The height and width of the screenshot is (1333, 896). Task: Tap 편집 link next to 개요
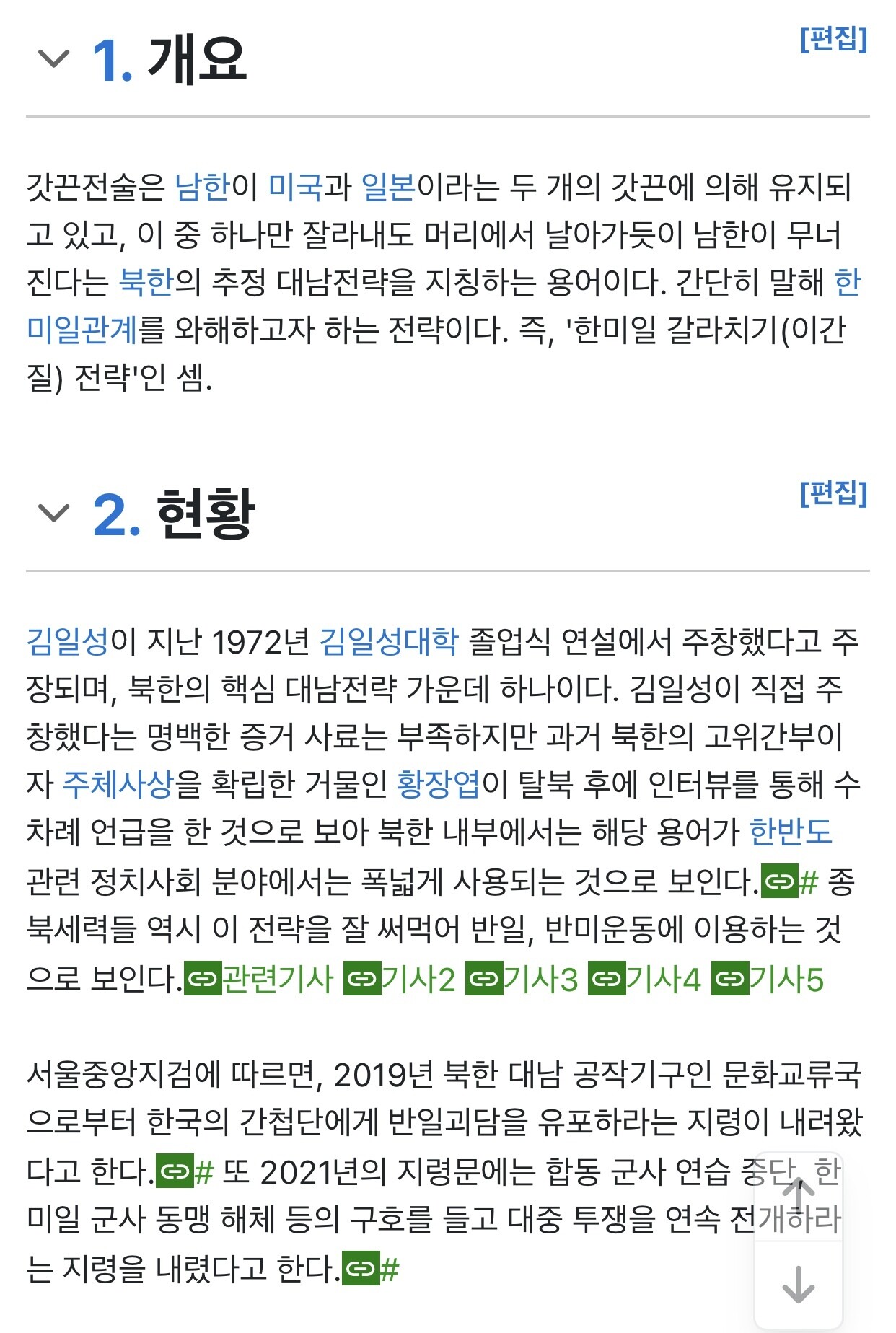833,38
